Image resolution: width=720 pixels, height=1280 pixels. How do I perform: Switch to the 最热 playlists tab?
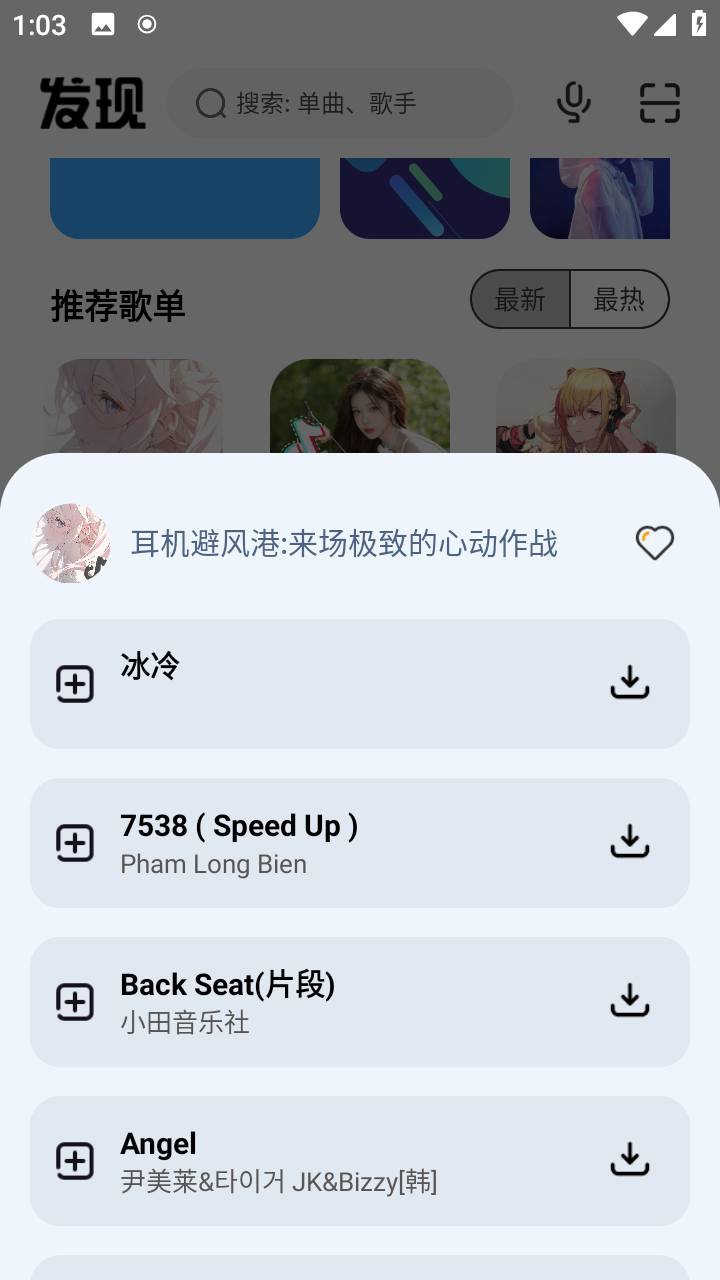pos(619,299)
